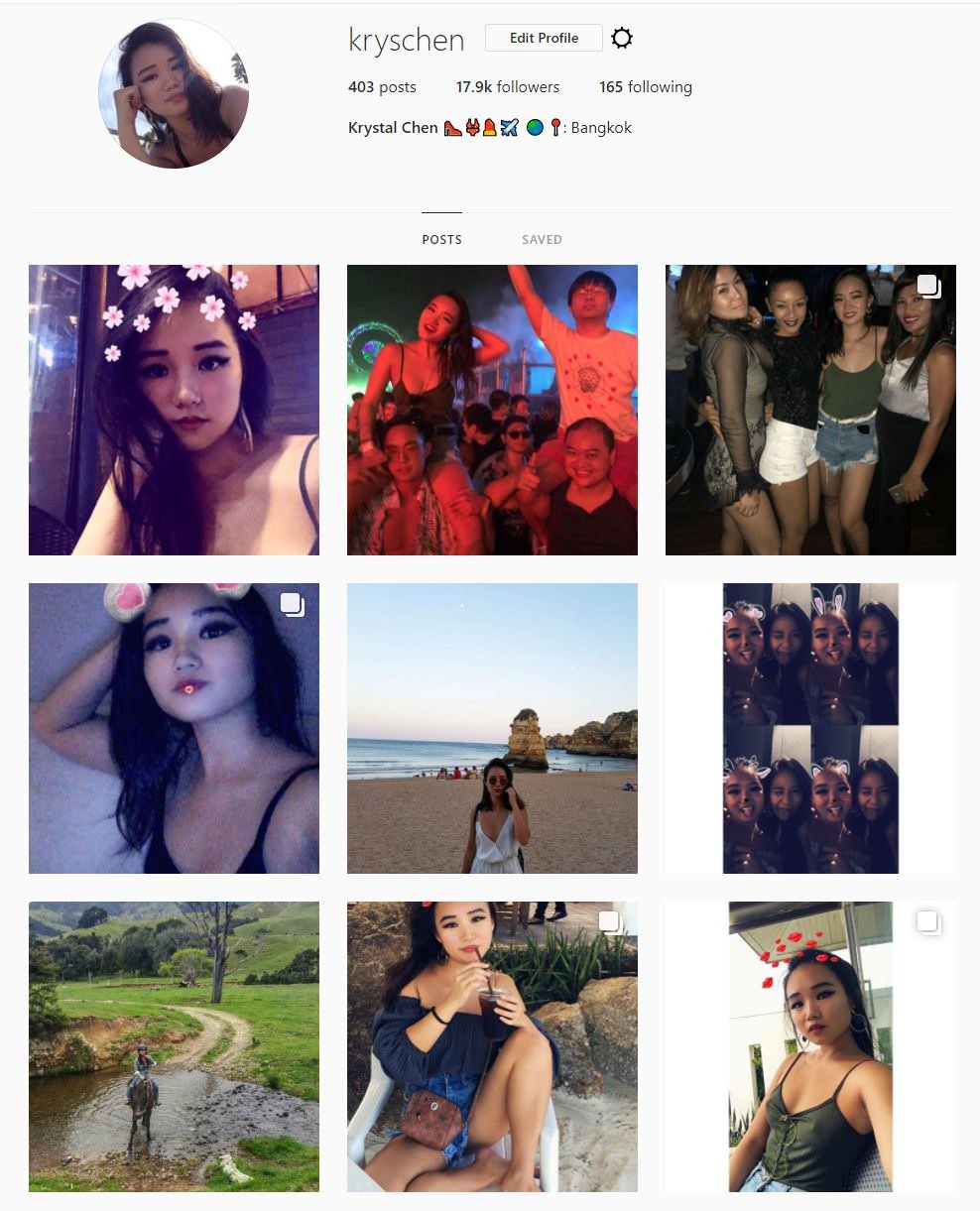
Task: Open the red-lit festival crowd post
Action: click(x=492, y=410)
